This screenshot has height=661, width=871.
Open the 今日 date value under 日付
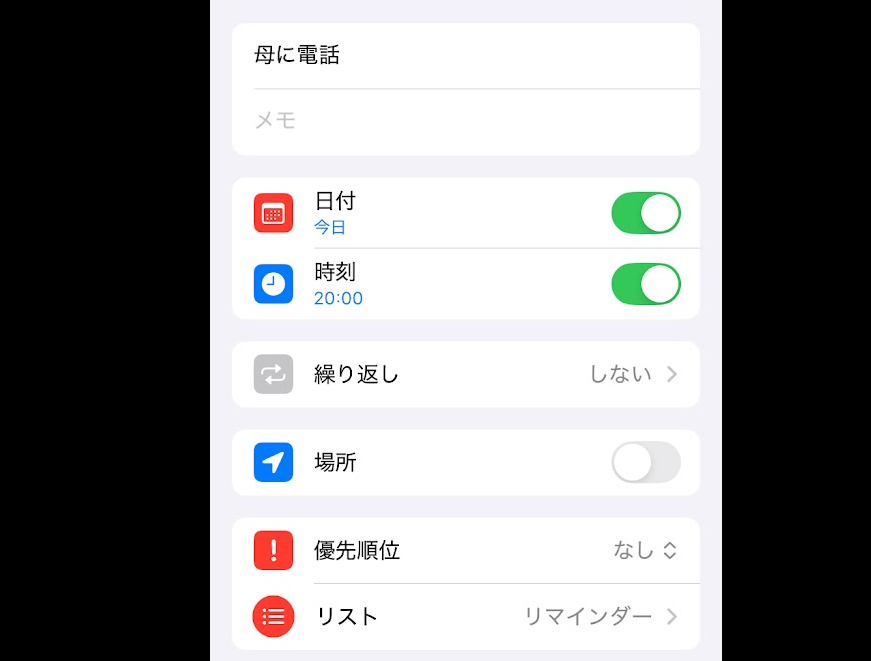[330, 228]
